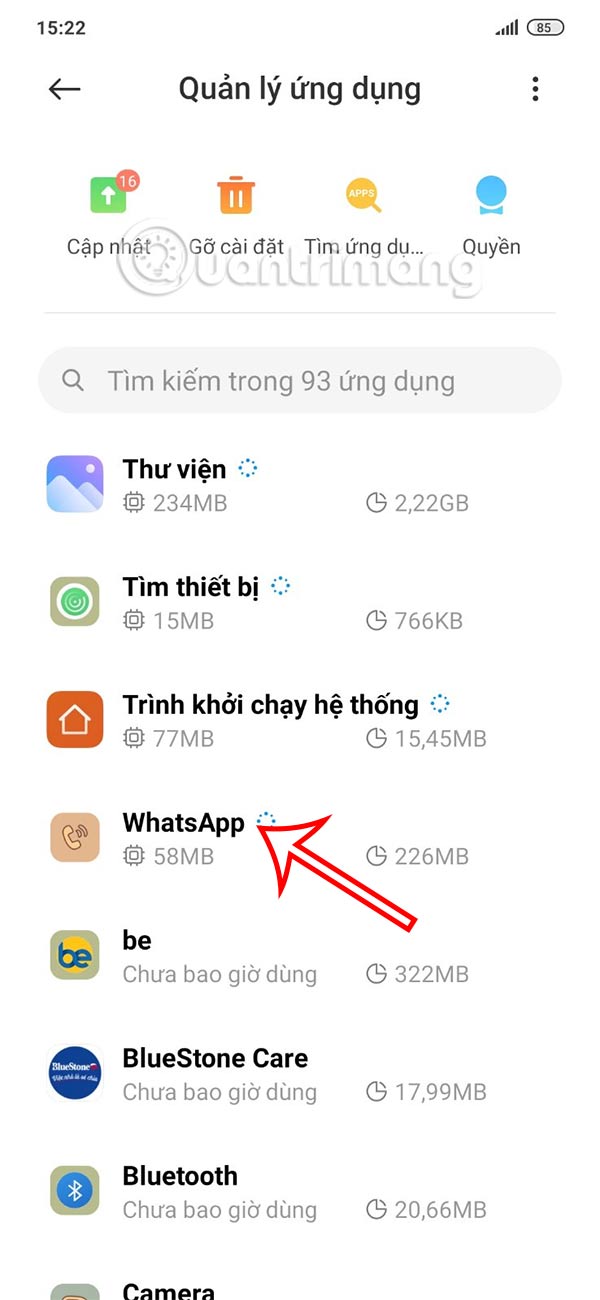Open the three-dot overflow menu

point(536,89)
